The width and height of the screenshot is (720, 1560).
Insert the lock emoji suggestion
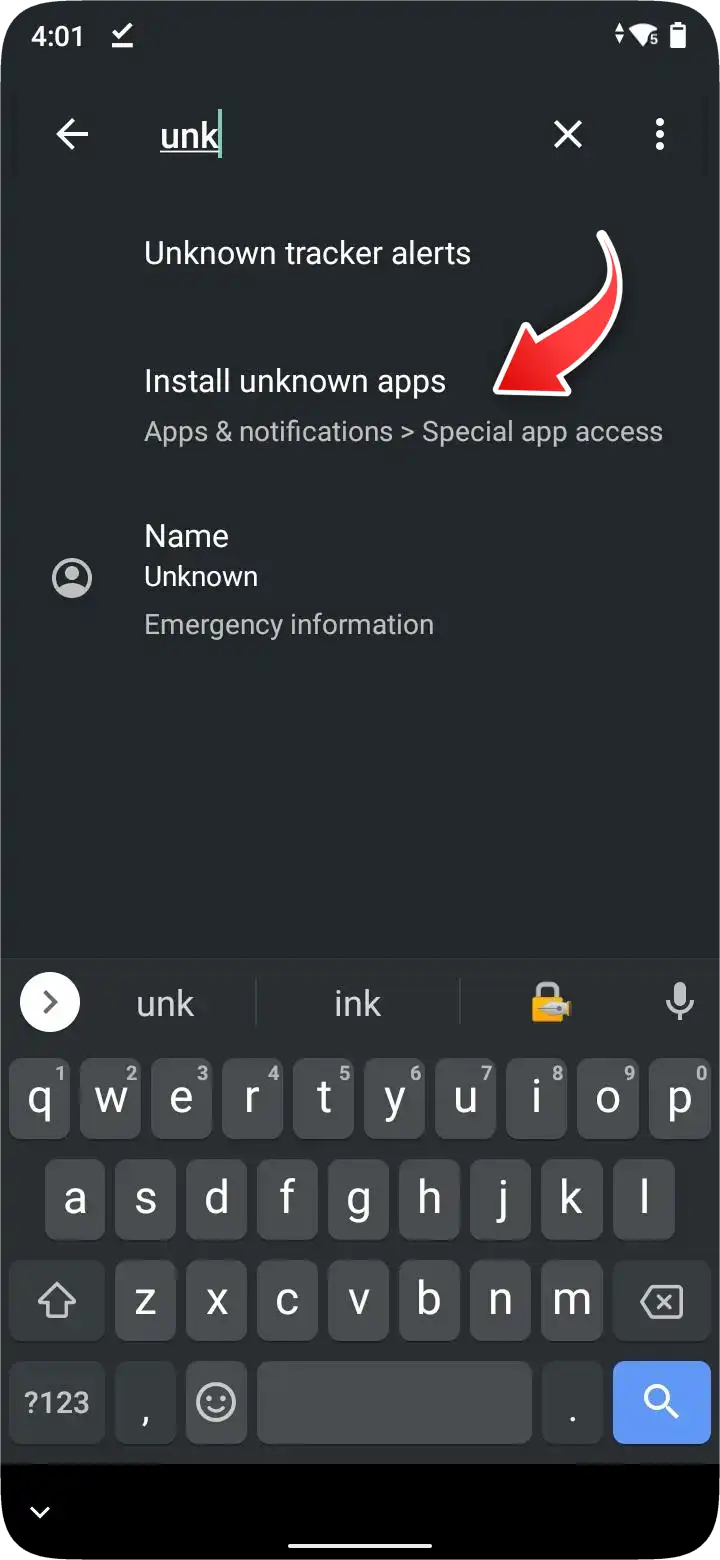point(550,1002)
